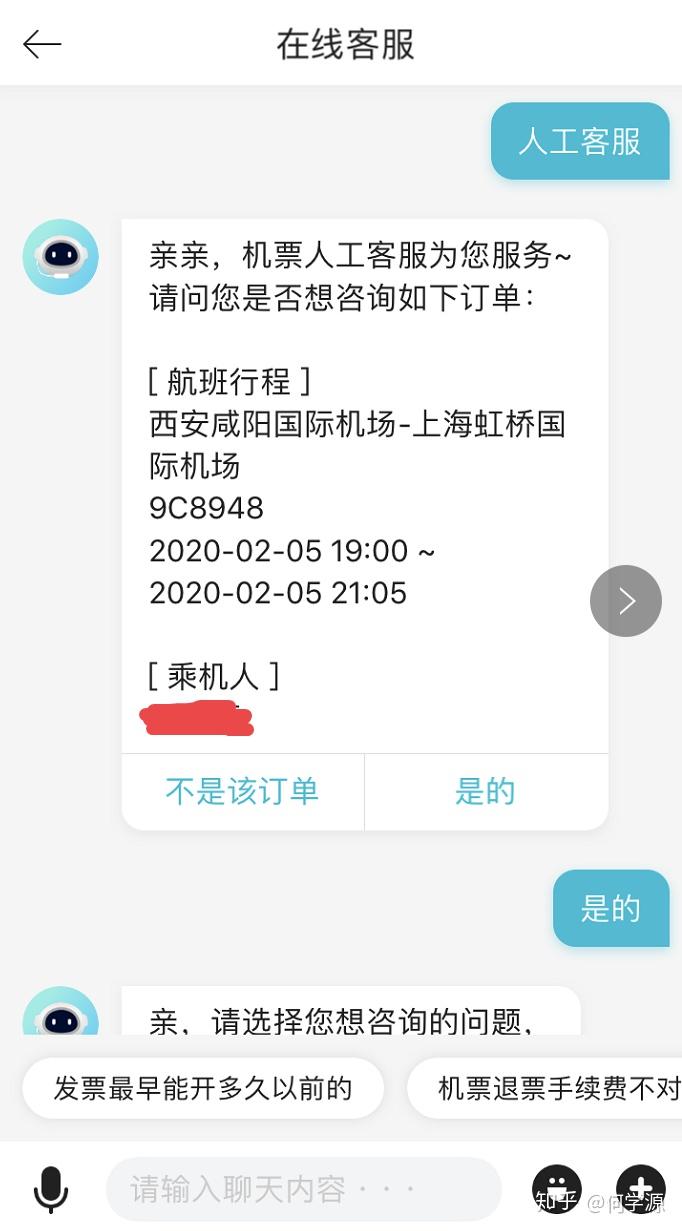Viewport: 682px width, 1231px height.
Task: Choose the 发票最早能开多久以前的 suggestion chip
Action: point(203,1088)
